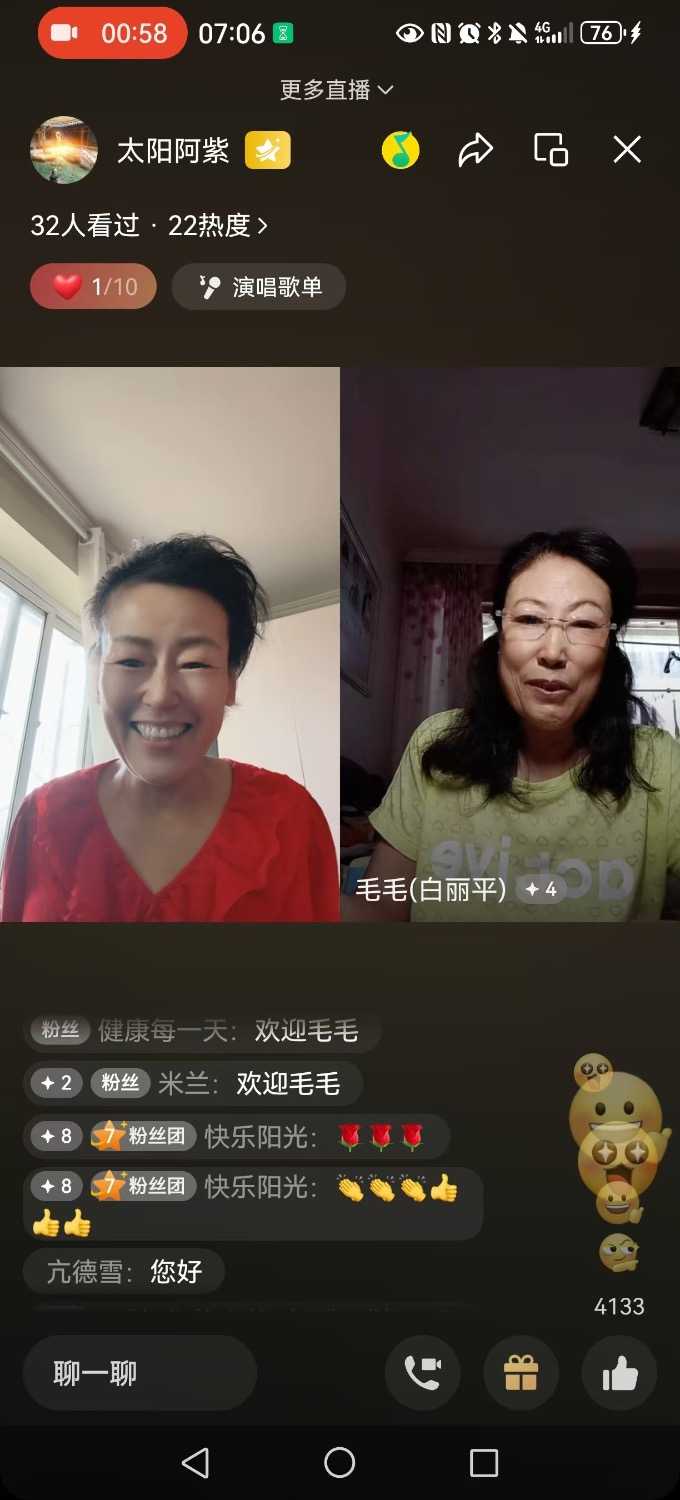Screen dimensions: 680x1500
Task: Switch to picture-in-picture window mode
Action: point(551,150)
